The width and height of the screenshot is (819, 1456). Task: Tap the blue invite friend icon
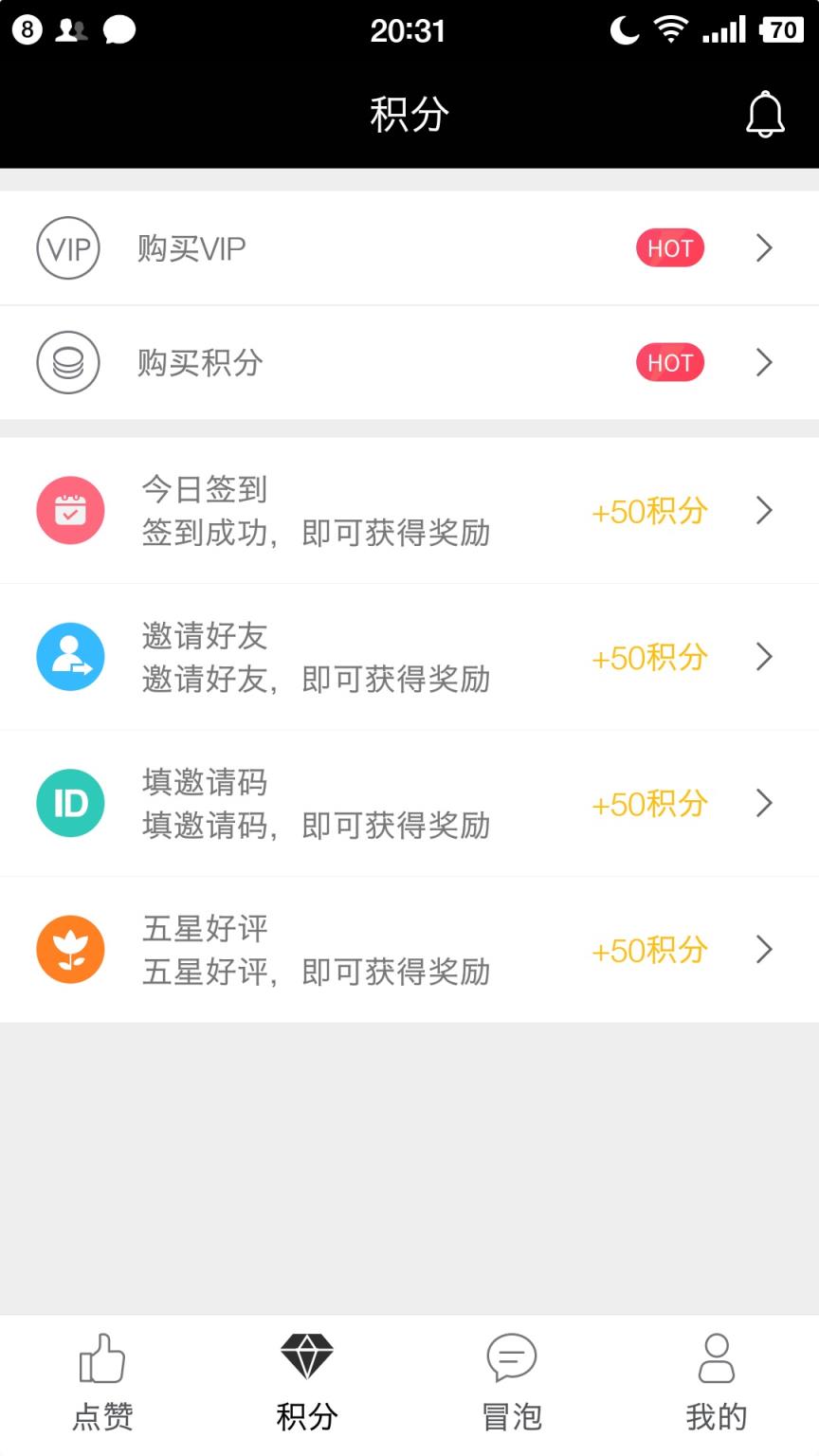pos(70,656)
